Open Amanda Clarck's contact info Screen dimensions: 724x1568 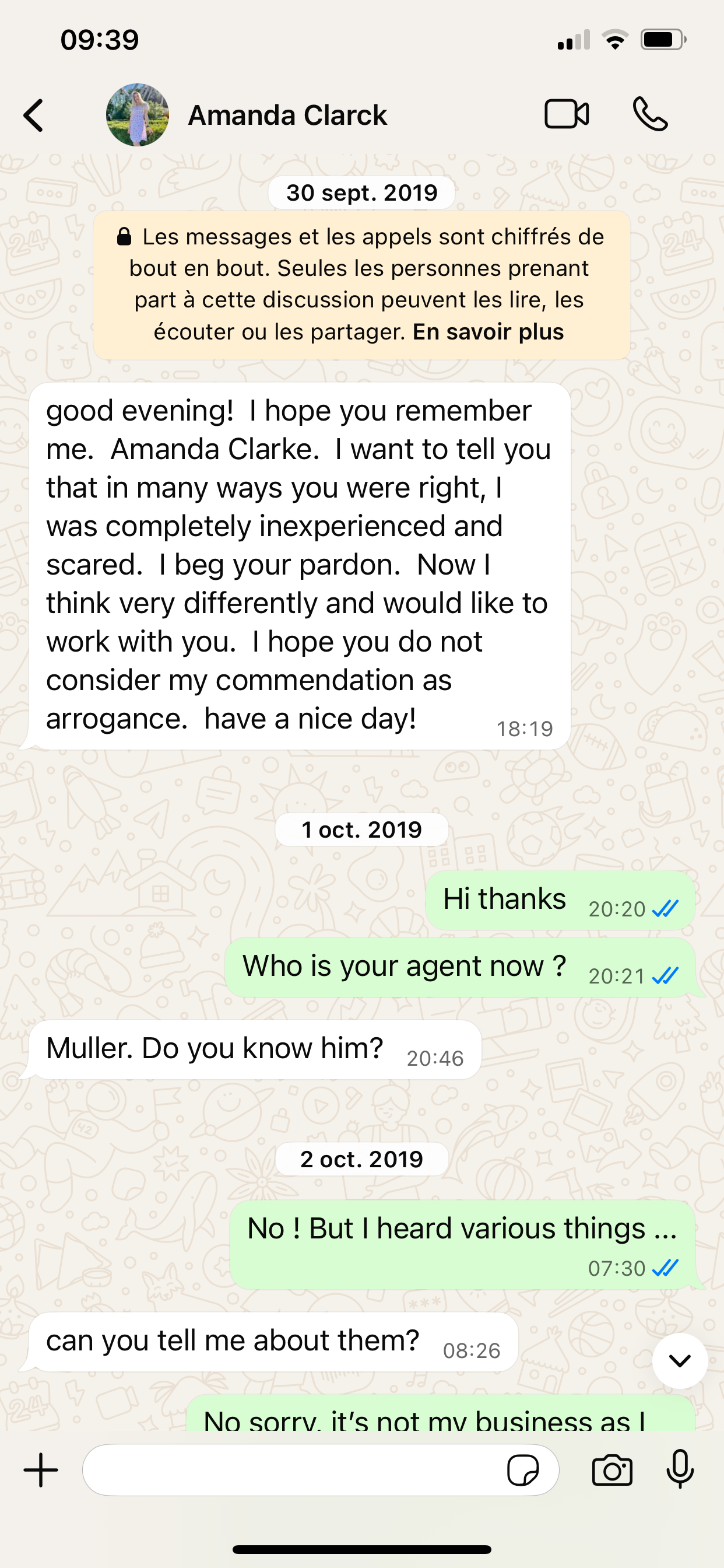coord(287,115)
